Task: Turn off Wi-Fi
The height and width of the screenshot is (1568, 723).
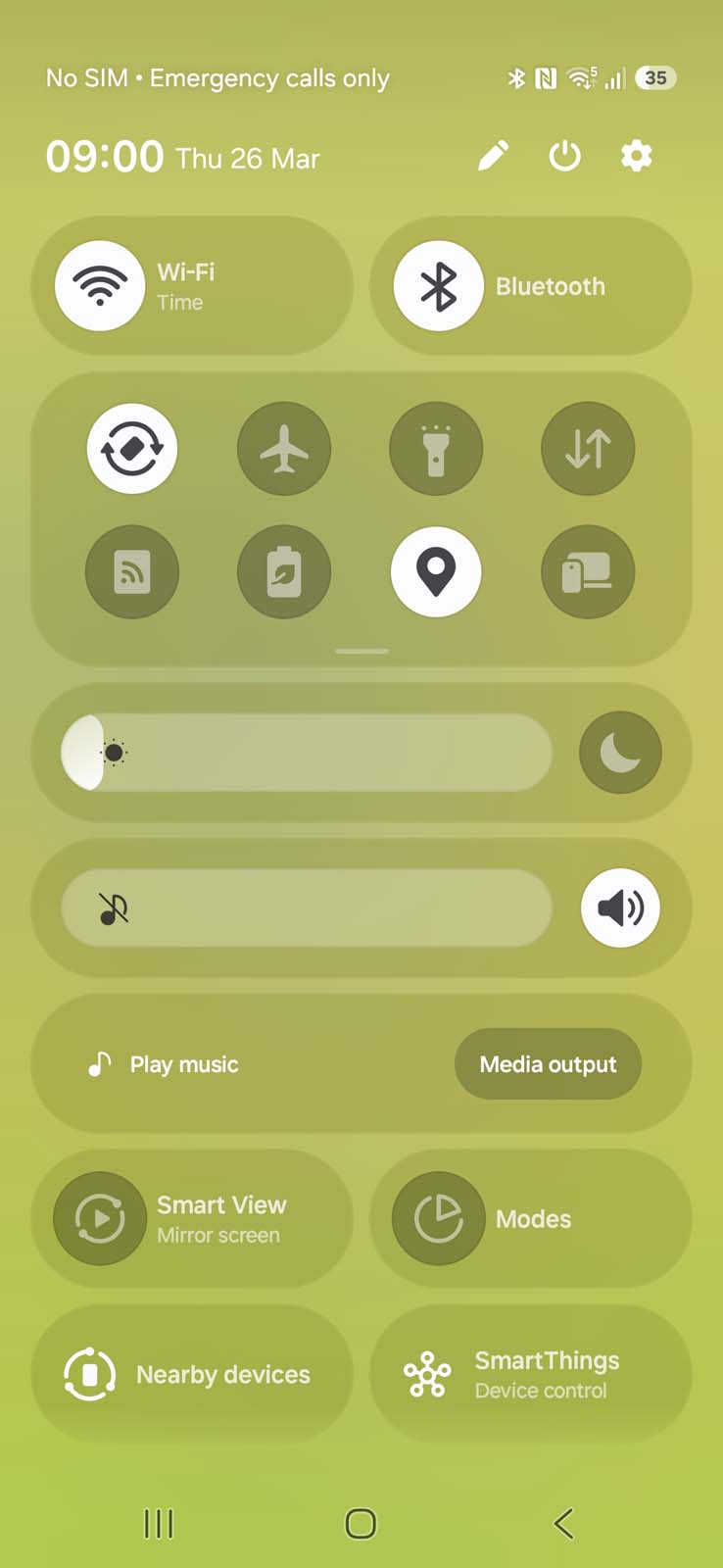Action: (x=100, y=286)
